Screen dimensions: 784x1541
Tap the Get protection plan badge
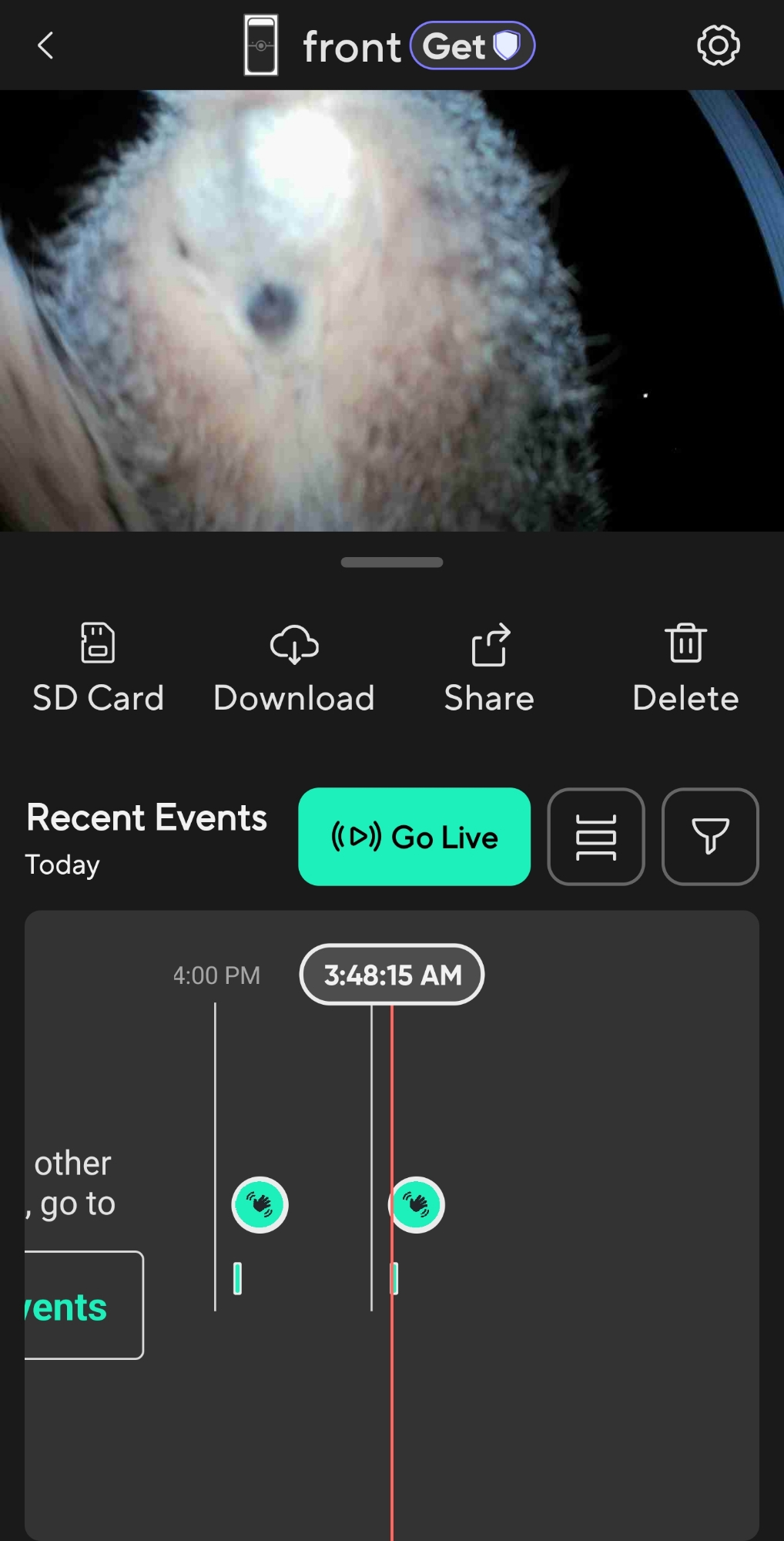(472, 46)
